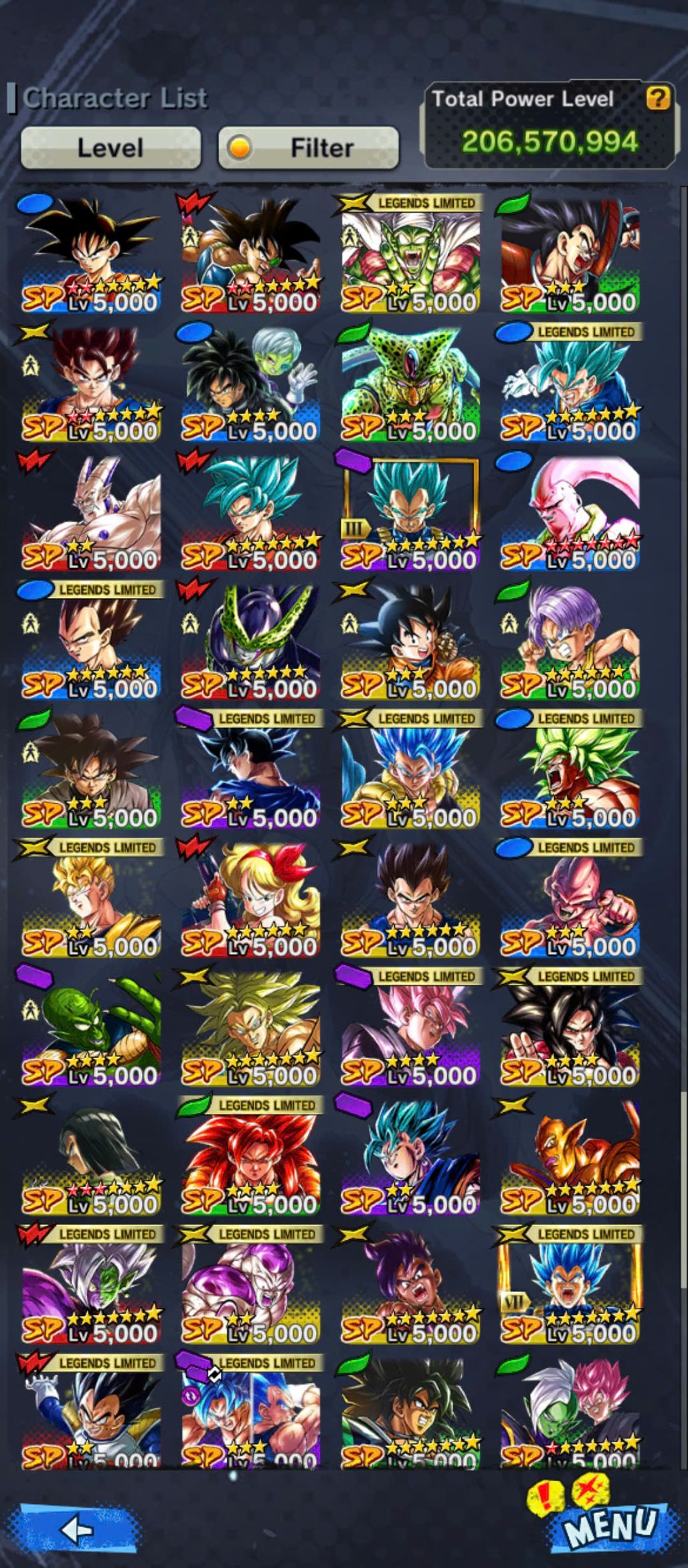Select the white Omega Shenron character card
This screenshot has width=688, height=1568.
pos(91,512)
